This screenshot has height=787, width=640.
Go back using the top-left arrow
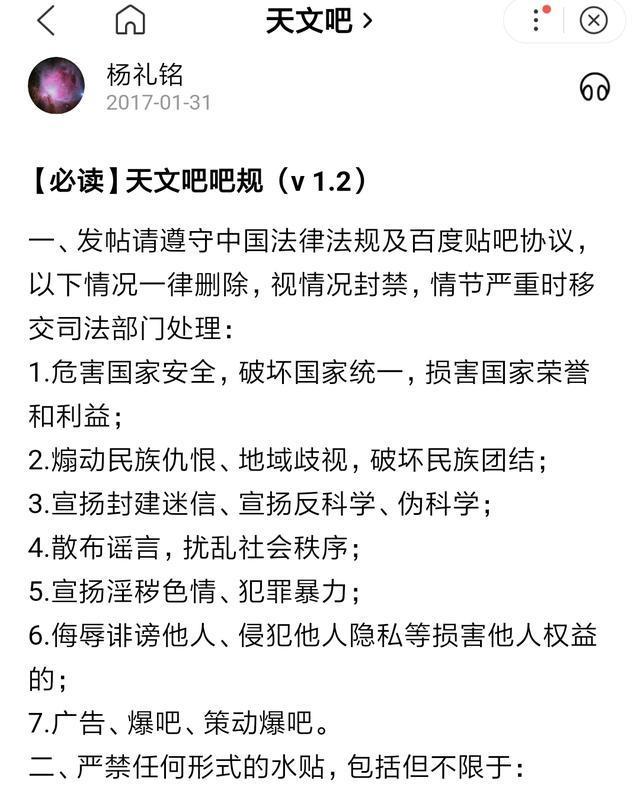click(45, 21)
